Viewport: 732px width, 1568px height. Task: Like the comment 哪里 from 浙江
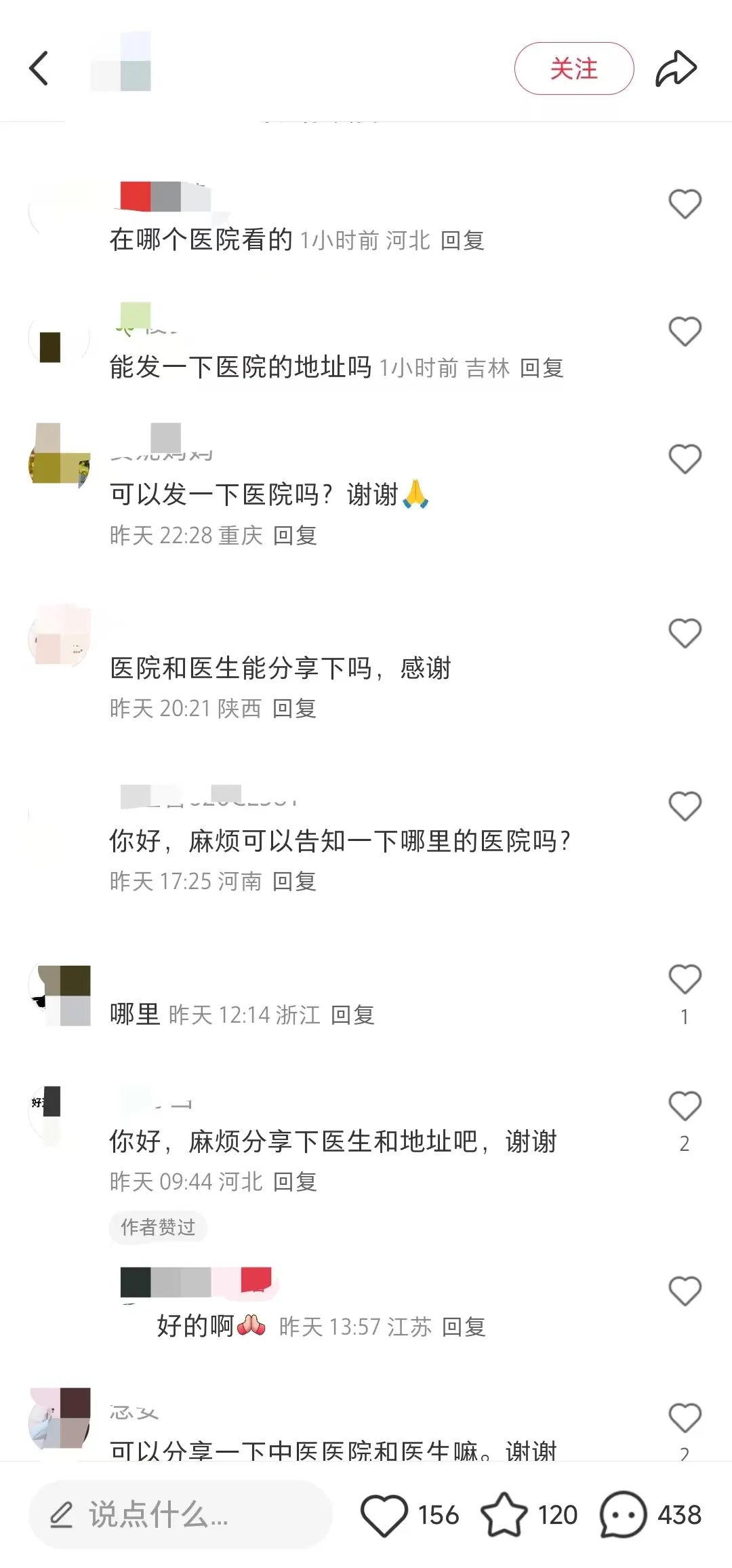tap(685, 979)
